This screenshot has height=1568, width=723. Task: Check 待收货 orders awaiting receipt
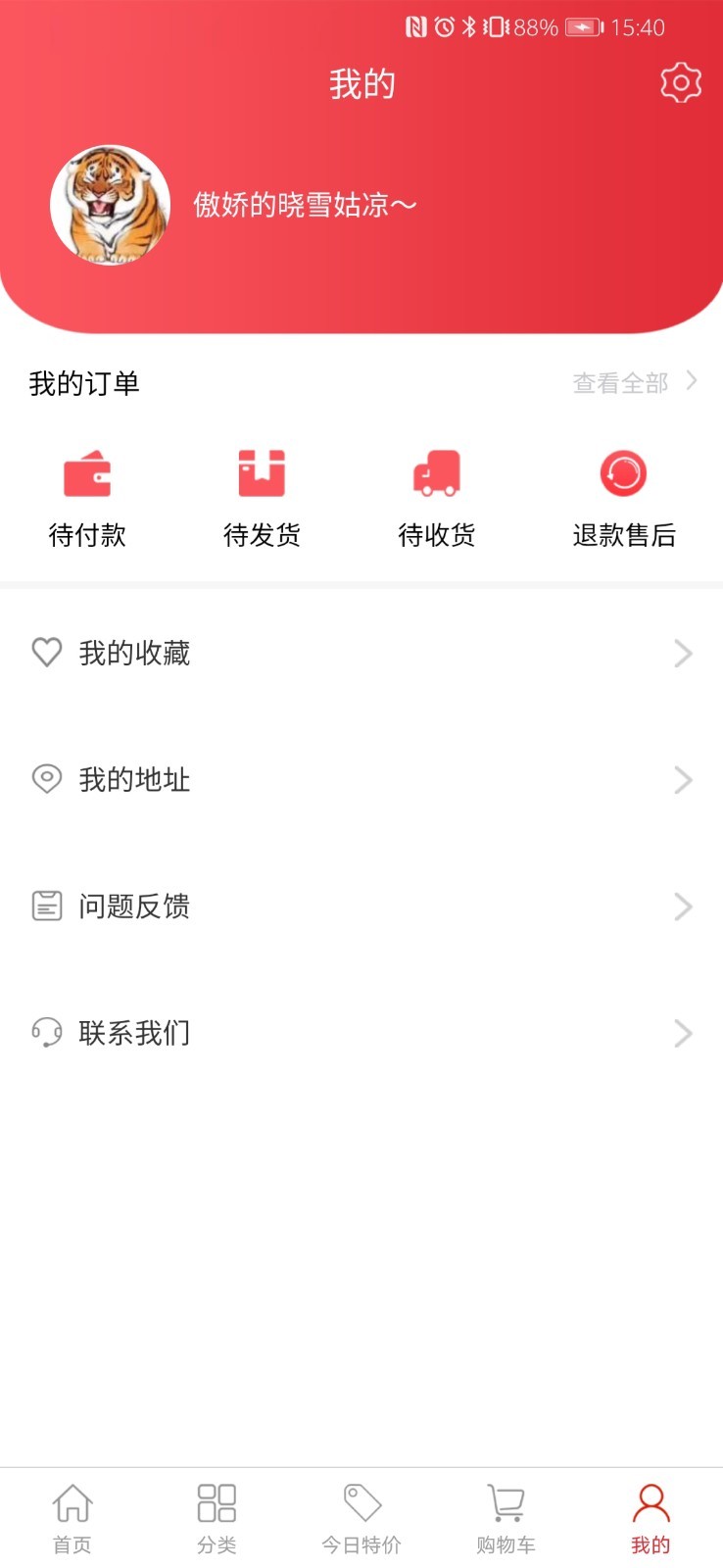coord(437,497)
